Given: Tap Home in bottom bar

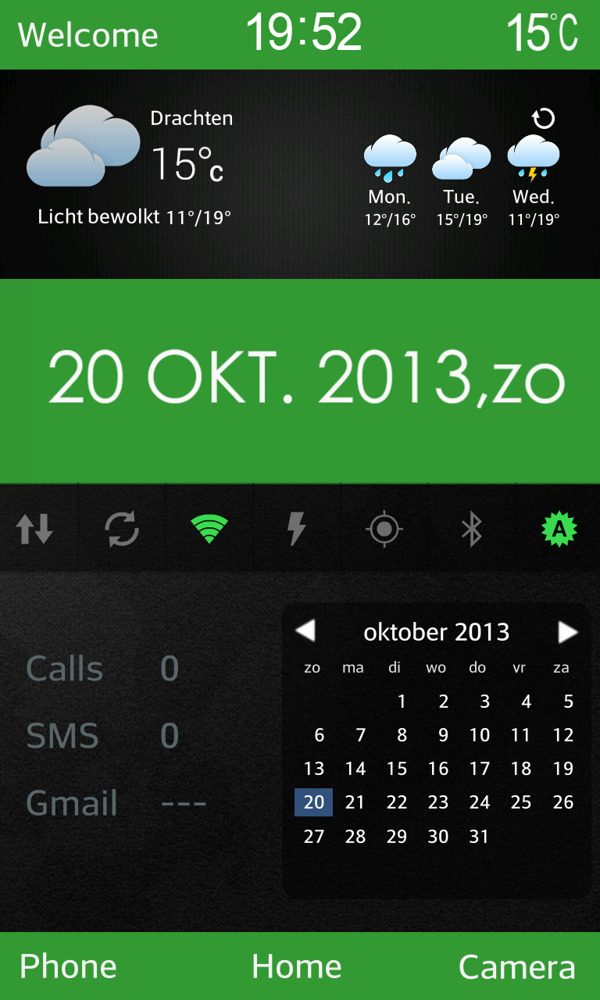Looking at the screenshot, I should (x=297, y=967).
